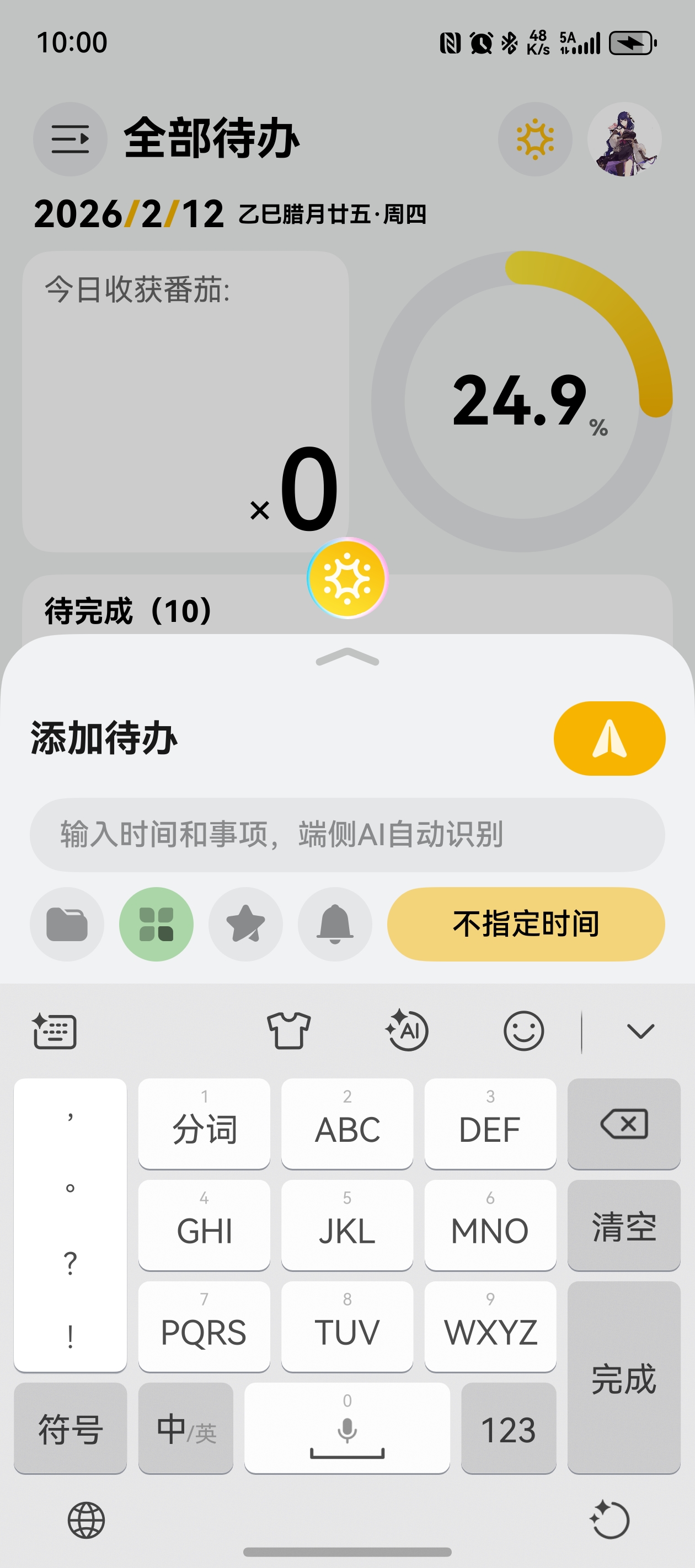Screen dimensions: 695x1568
Task: Open the keyboard AI assistant icon
Action: (x=407, y=1030)
